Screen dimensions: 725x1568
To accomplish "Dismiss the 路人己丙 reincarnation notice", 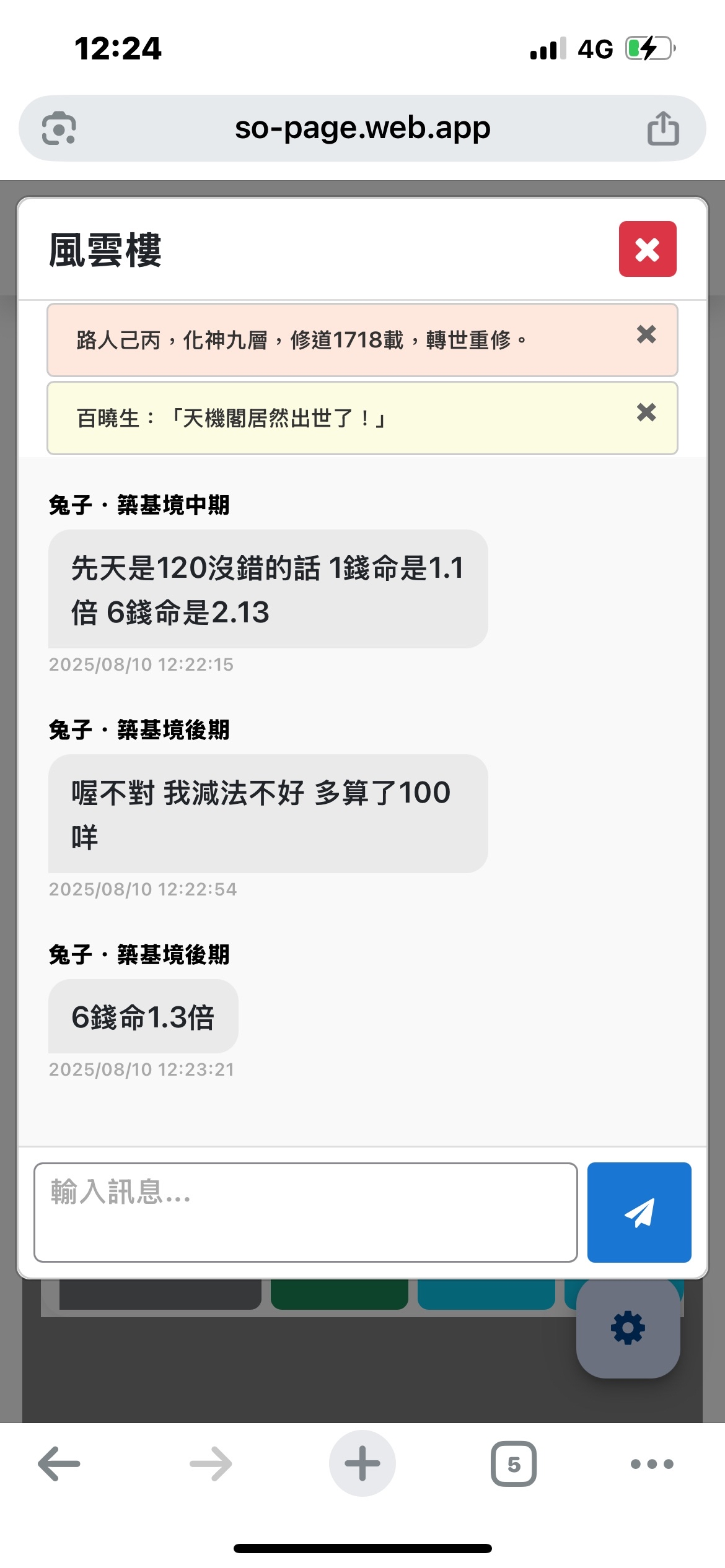I will tap(646, 334).
